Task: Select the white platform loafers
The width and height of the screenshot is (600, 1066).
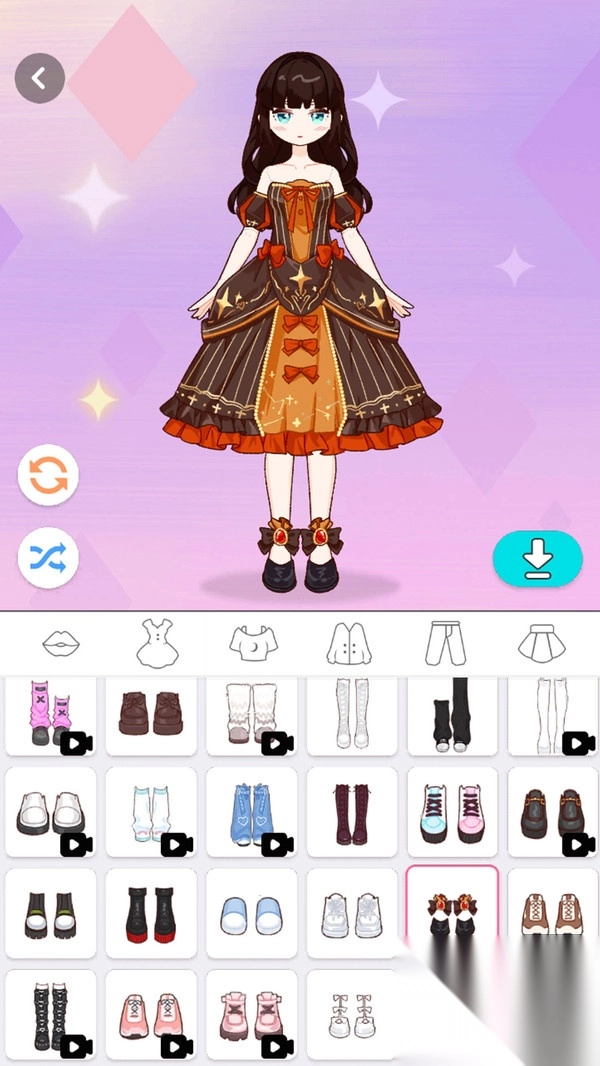Action: pyautogui.click(x=50, y=810)
